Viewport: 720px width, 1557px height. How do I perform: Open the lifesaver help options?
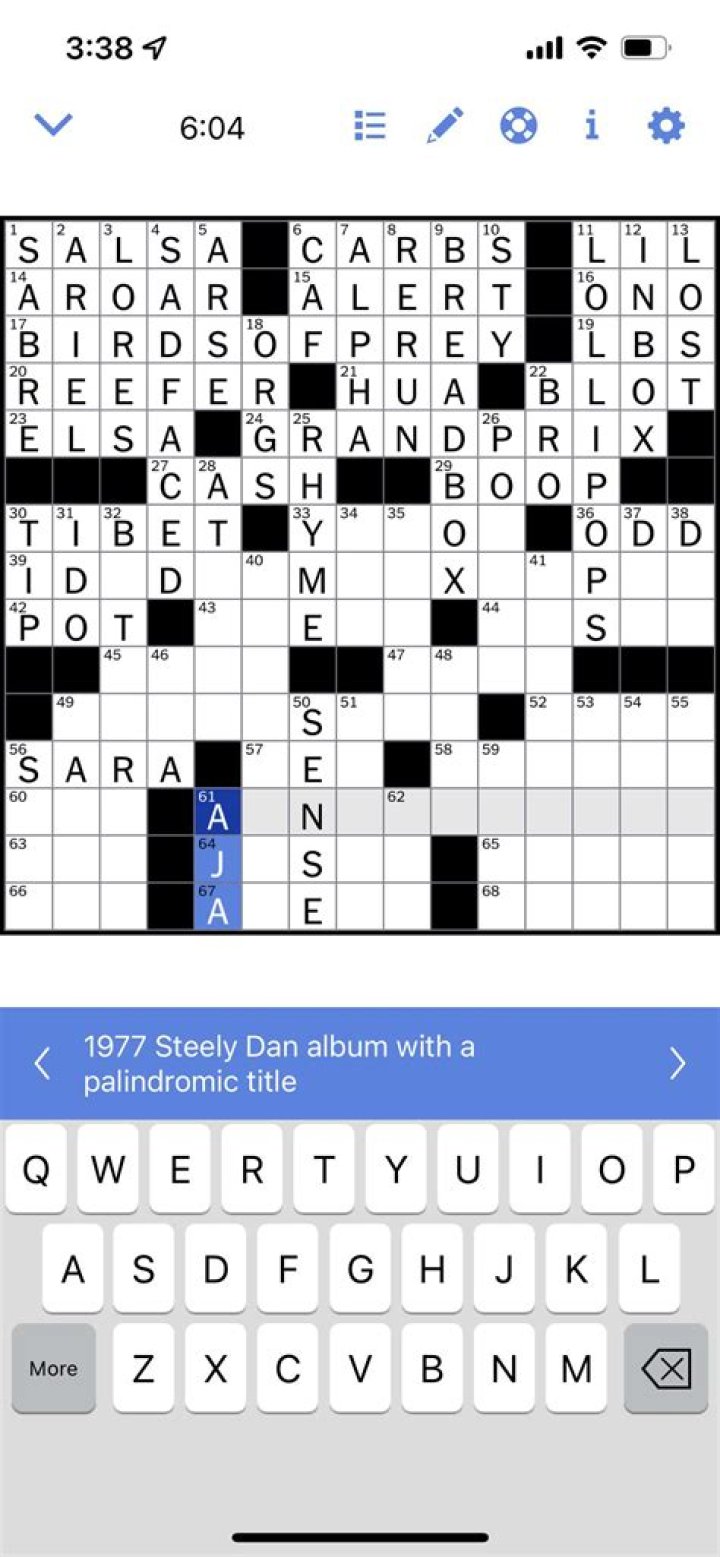tap(518, 125)
